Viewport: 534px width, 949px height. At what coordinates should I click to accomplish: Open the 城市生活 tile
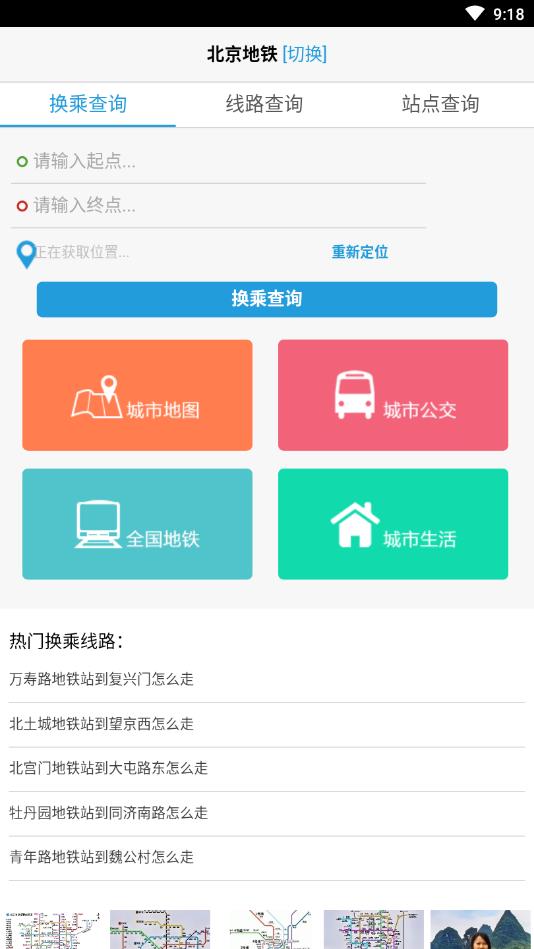pos(393,524)
